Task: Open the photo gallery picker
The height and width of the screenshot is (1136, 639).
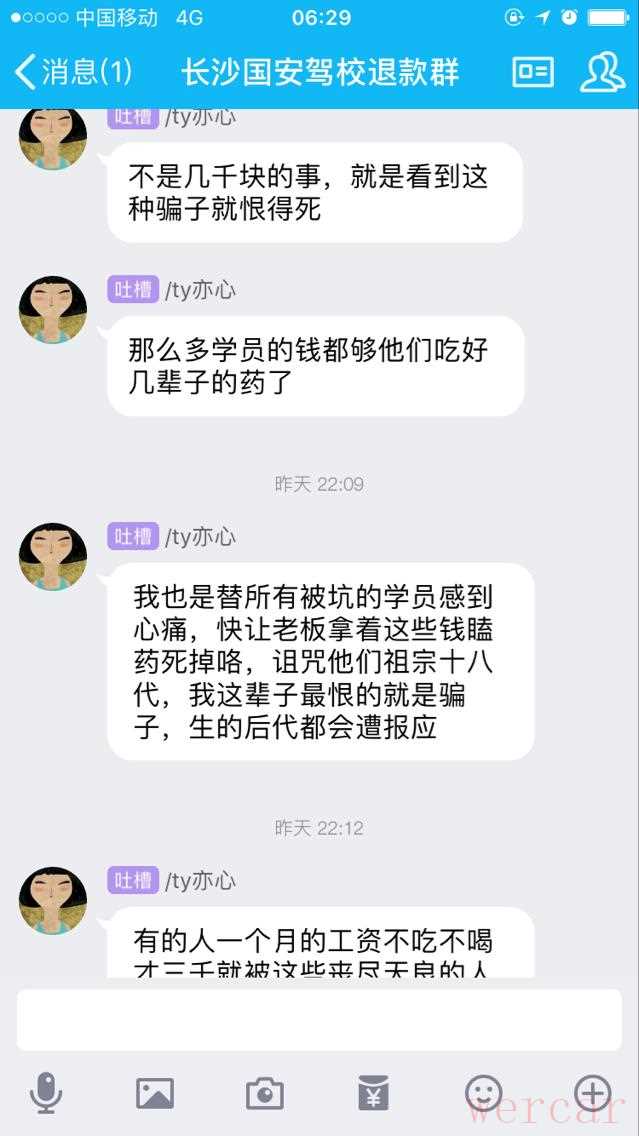Action: point(155,1093)
